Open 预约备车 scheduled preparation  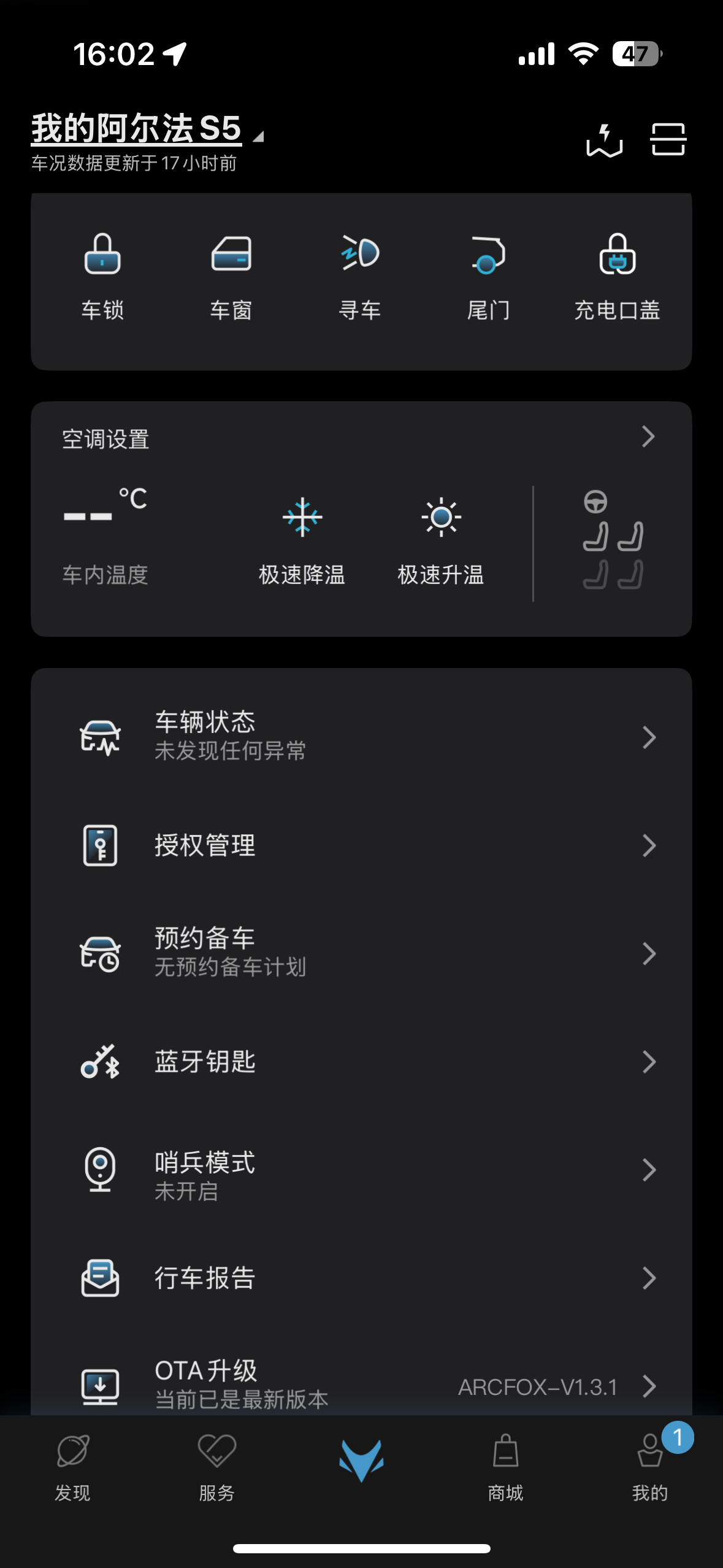point(361,953)
